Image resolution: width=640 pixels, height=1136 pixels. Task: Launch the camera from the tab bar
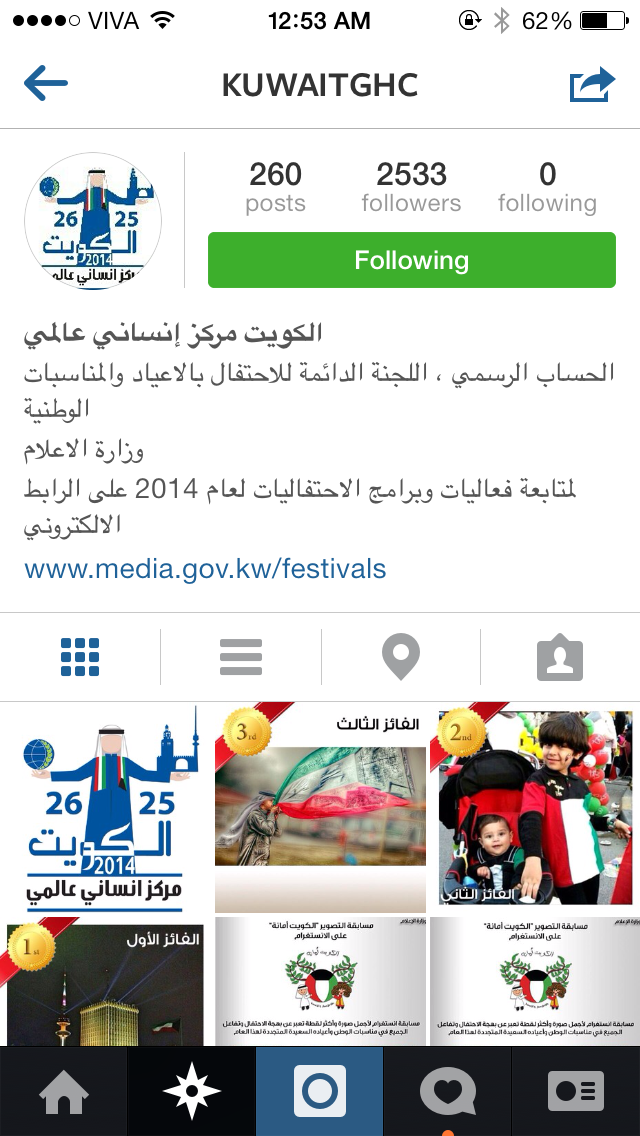coord(320,1091)
